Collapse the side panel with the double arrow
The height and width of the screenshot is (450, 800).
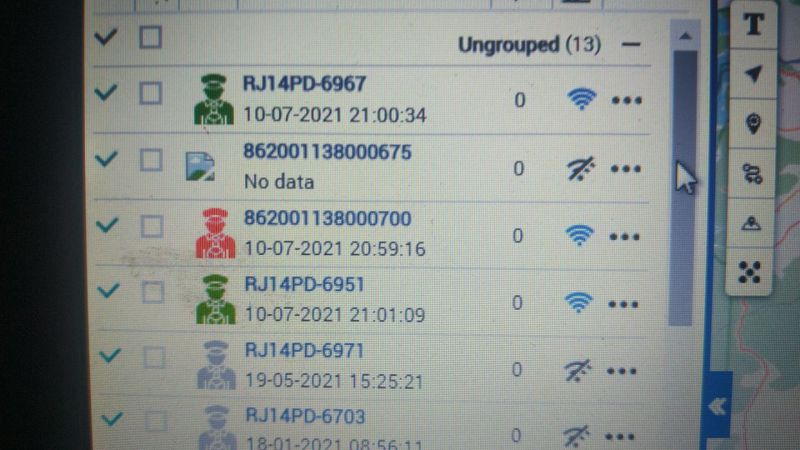tap(716, 406)
